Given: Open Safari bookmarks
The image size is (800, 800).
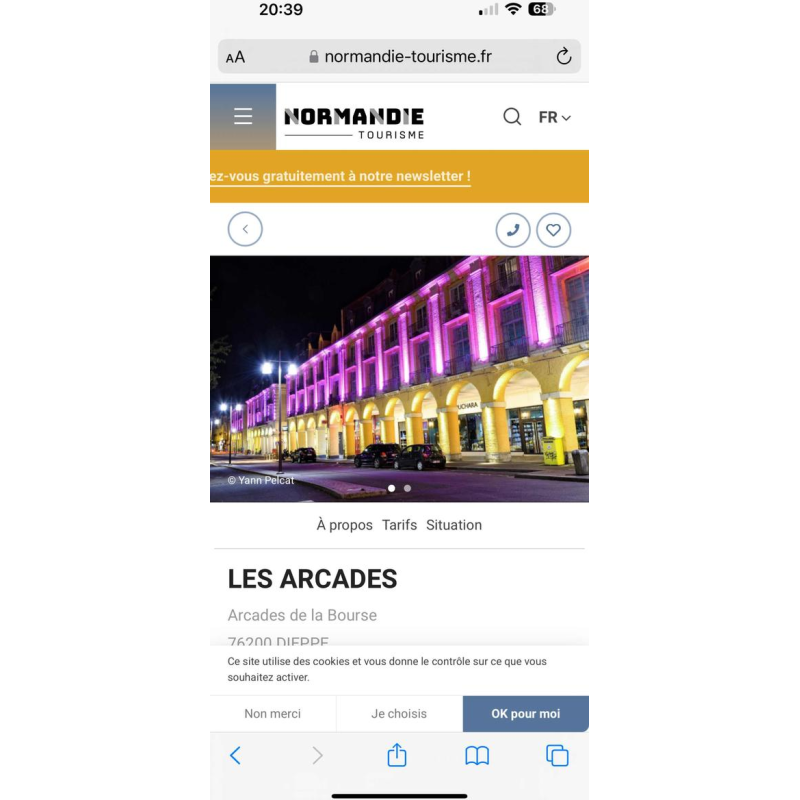Looking at the screenshot, I should (477, 756).
